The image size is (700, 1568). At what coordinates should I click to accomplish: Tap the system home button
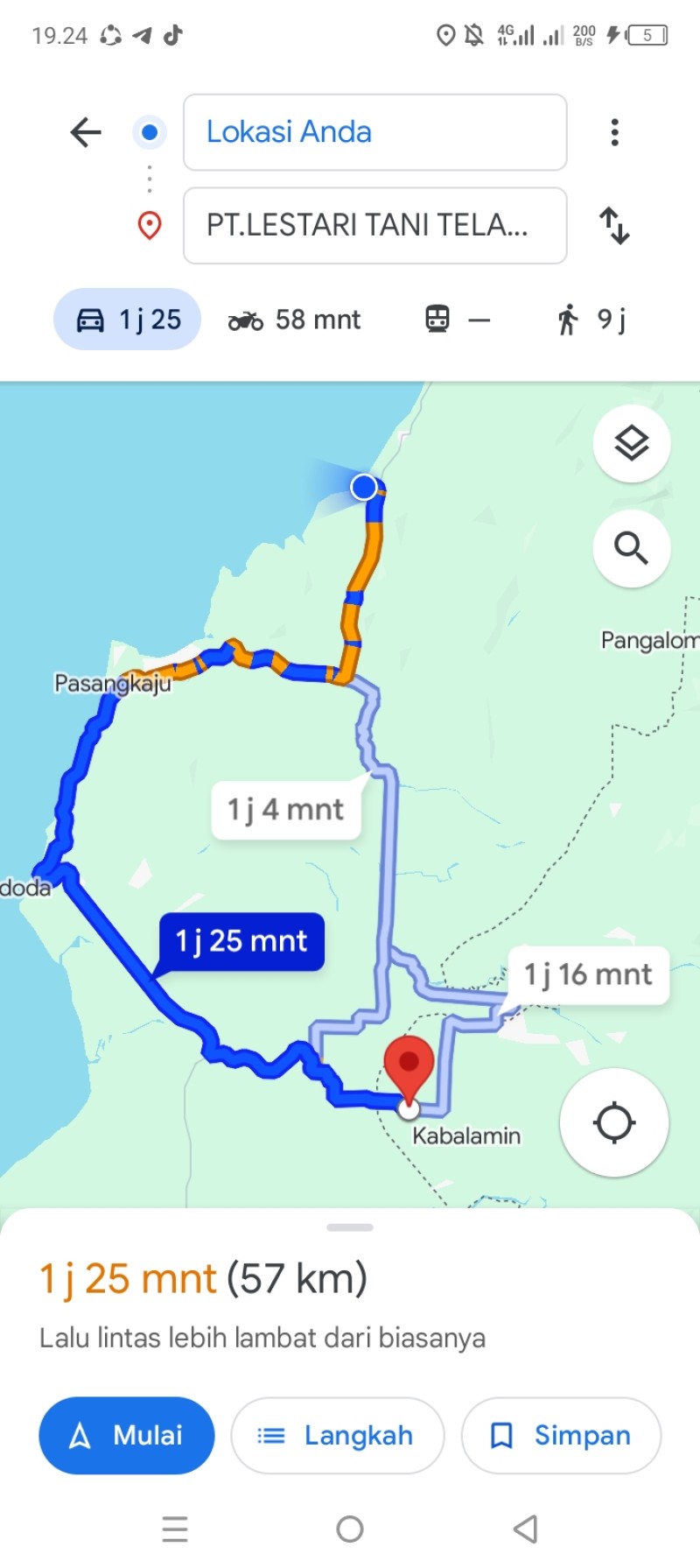350,1529
